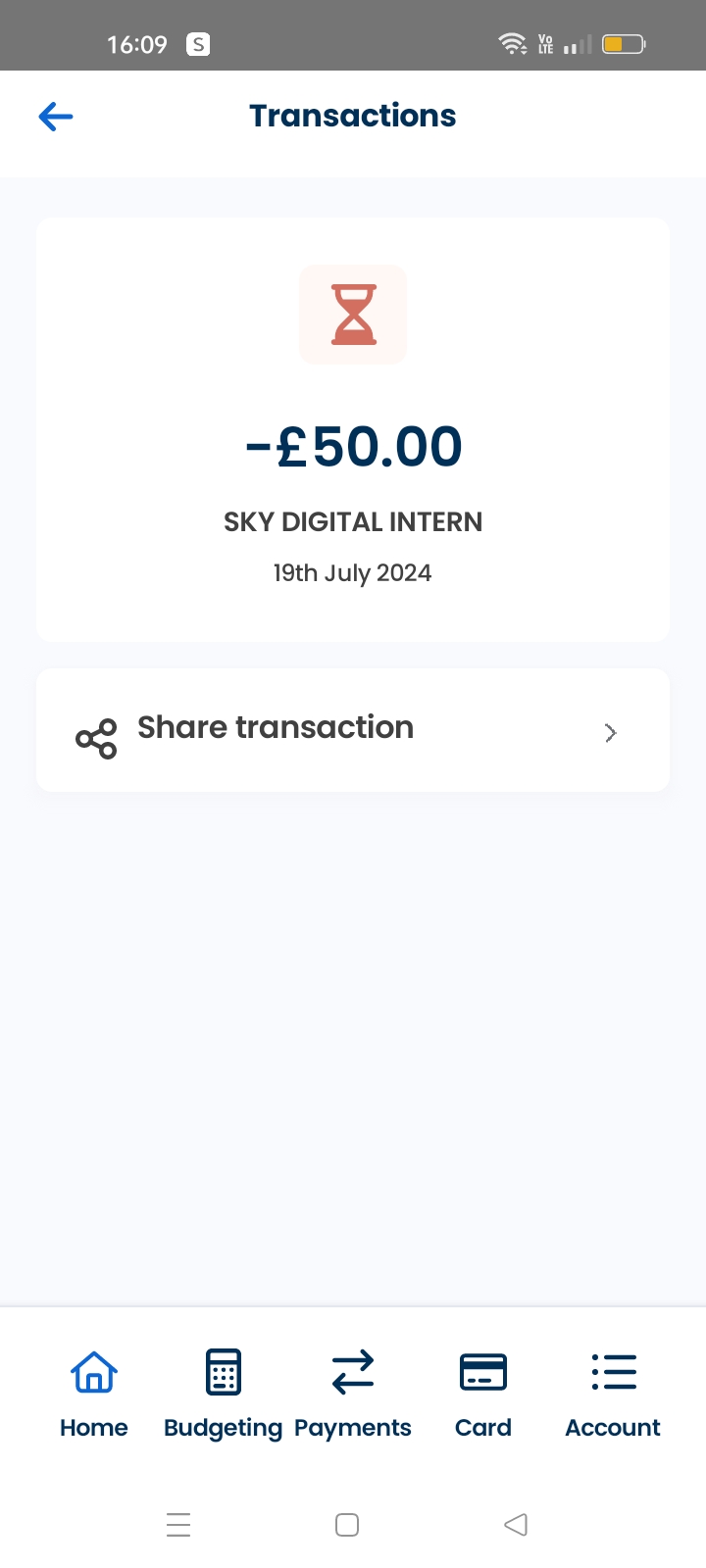Tap the share nodes icon
706x1568 pixels.
[95, 738]
